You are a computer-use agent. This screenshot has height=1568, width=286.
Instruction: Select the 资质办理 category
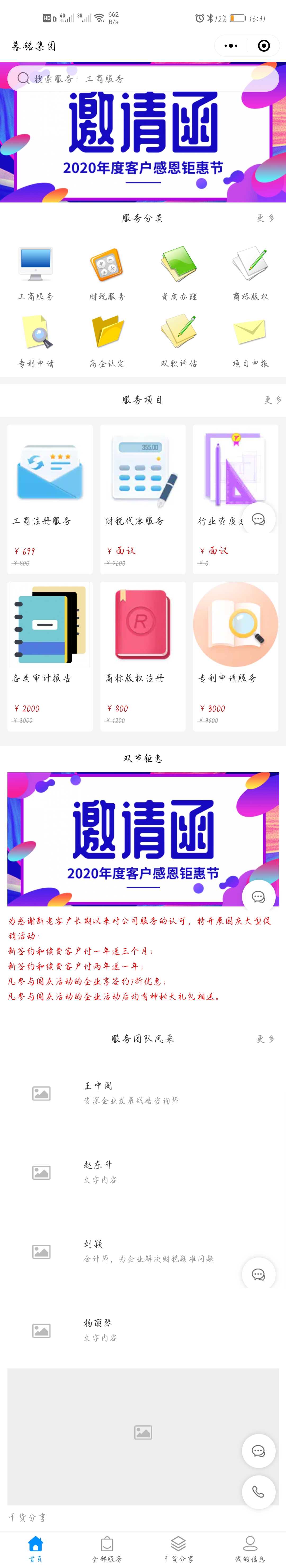point(179,273)
